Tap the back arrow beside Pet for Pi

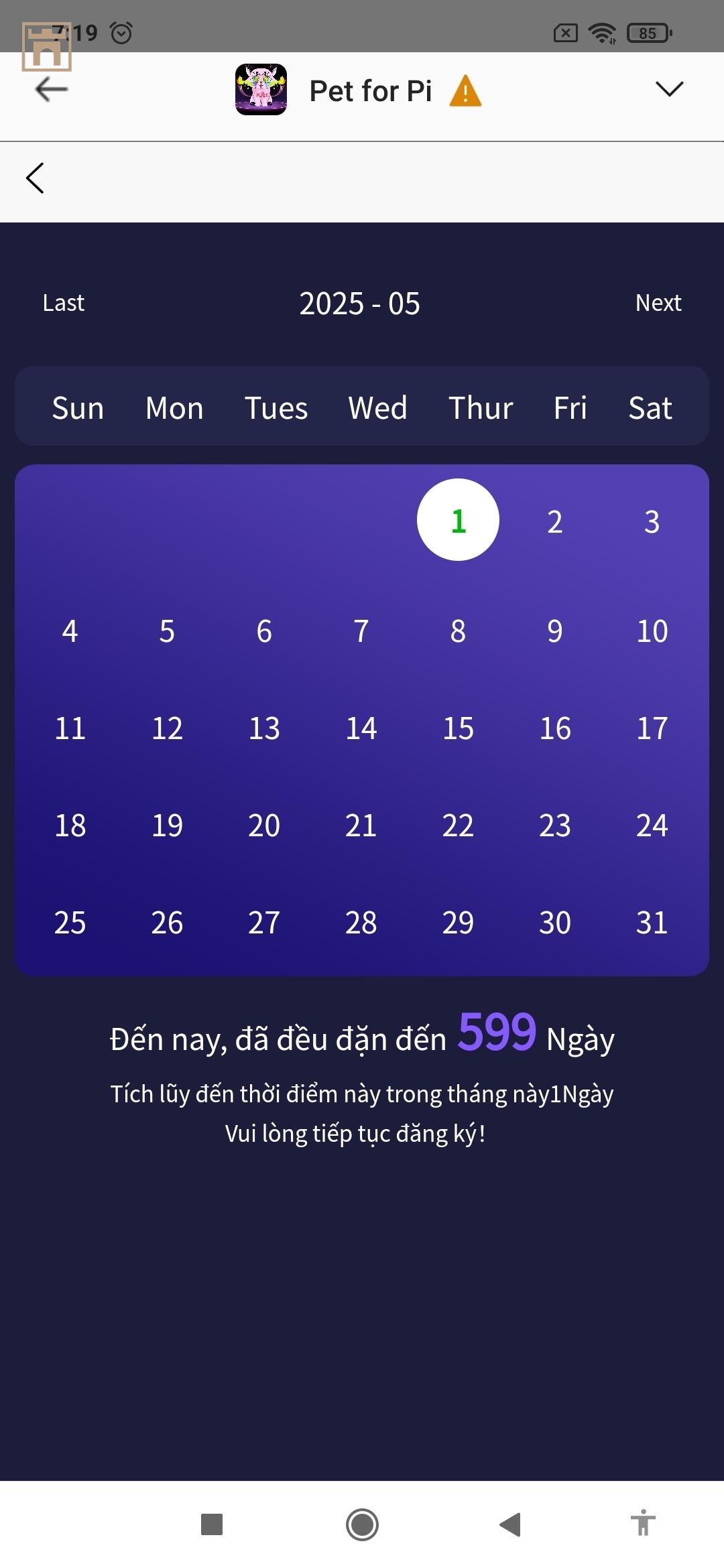(51, 89)
